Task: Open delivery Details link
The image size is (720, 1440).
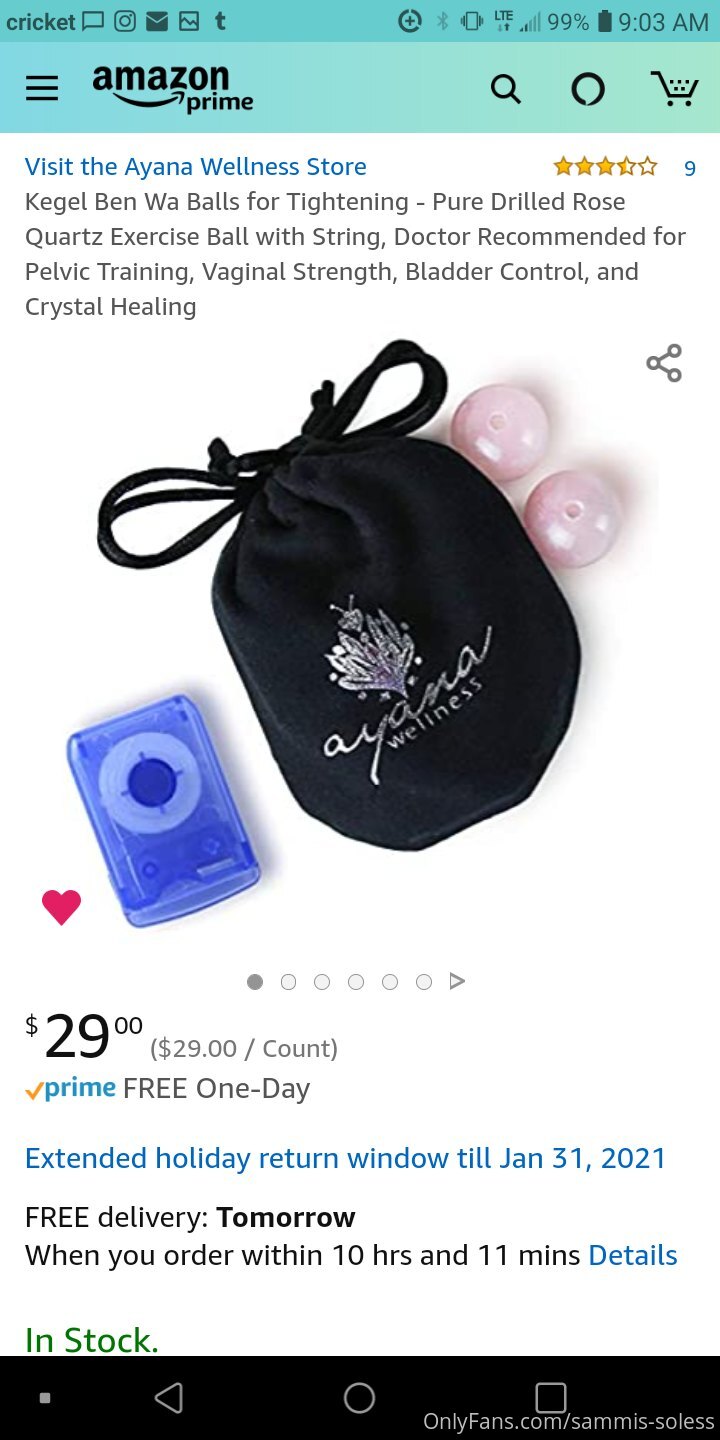Action: 633,1255
